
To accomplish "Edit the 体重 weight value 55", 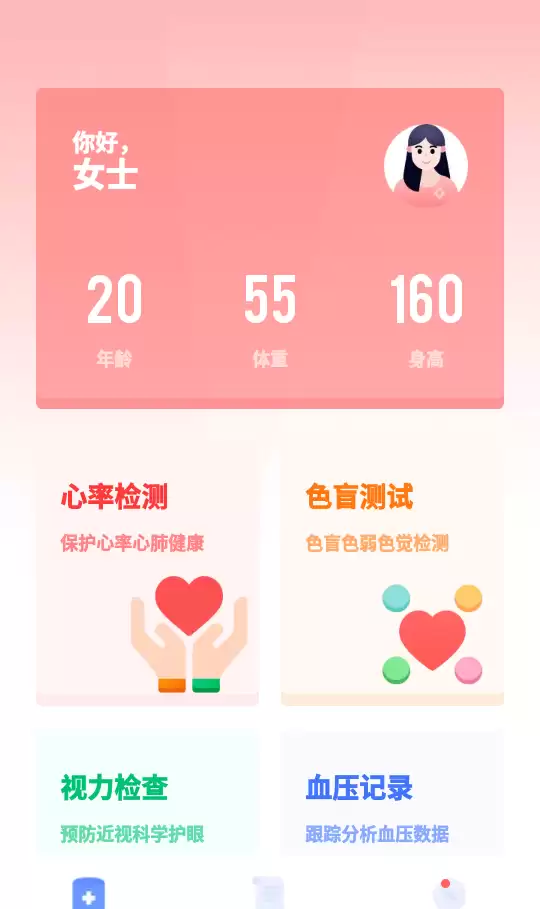I will click(270, 299).
